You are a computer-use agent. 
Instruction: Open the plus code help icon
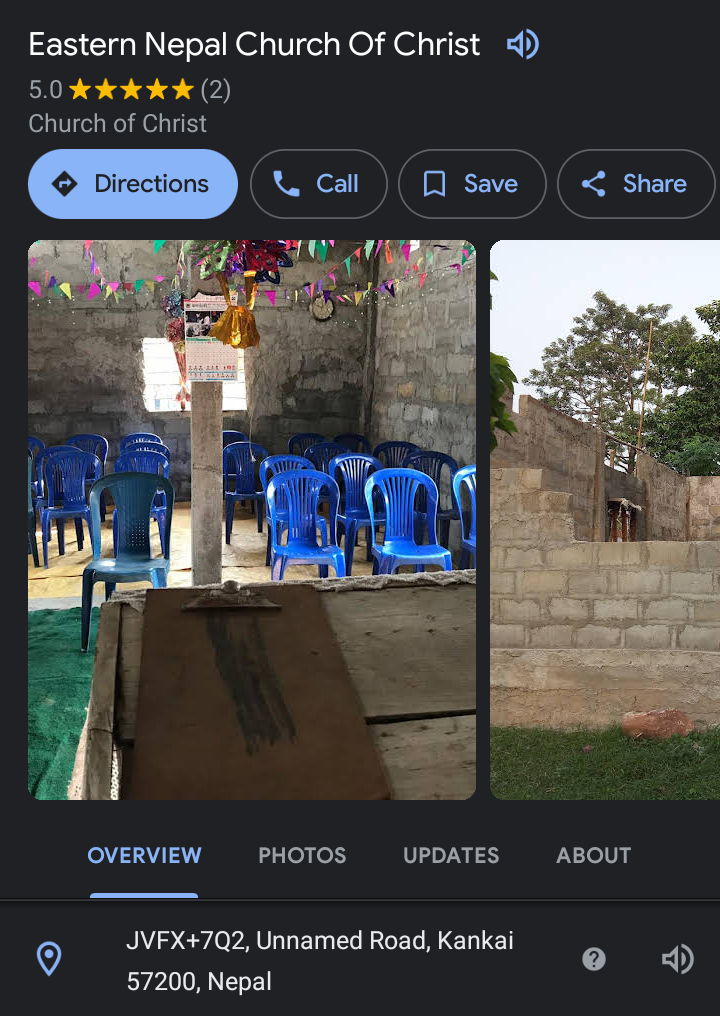(x=594, y=960)
